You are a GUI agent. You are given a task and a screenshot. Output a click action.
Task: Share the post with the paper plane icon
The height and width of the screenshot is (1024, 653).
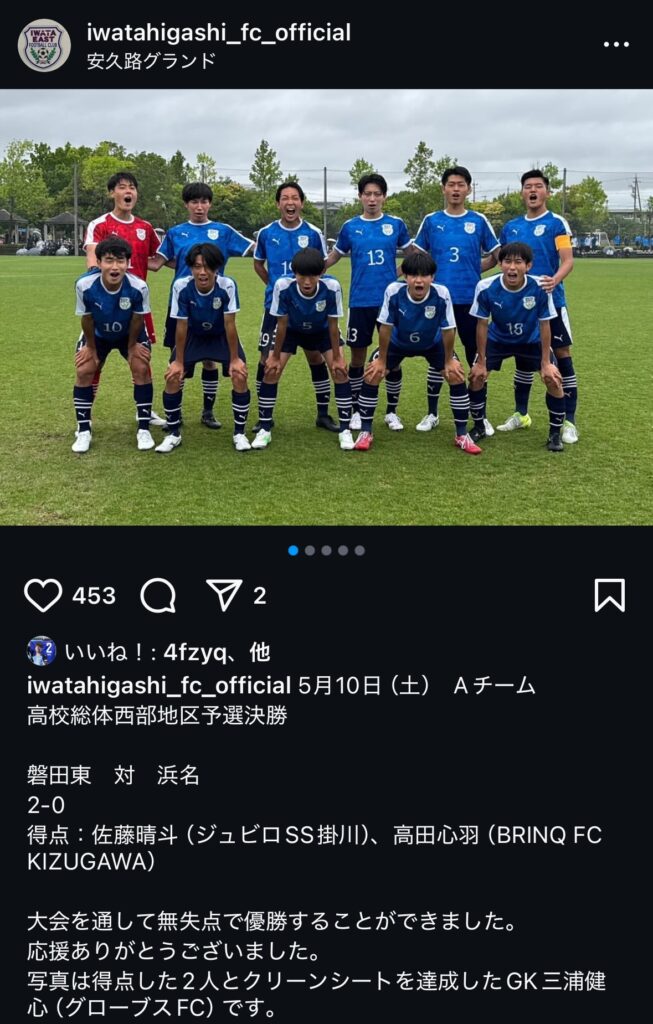pos(224,595)
